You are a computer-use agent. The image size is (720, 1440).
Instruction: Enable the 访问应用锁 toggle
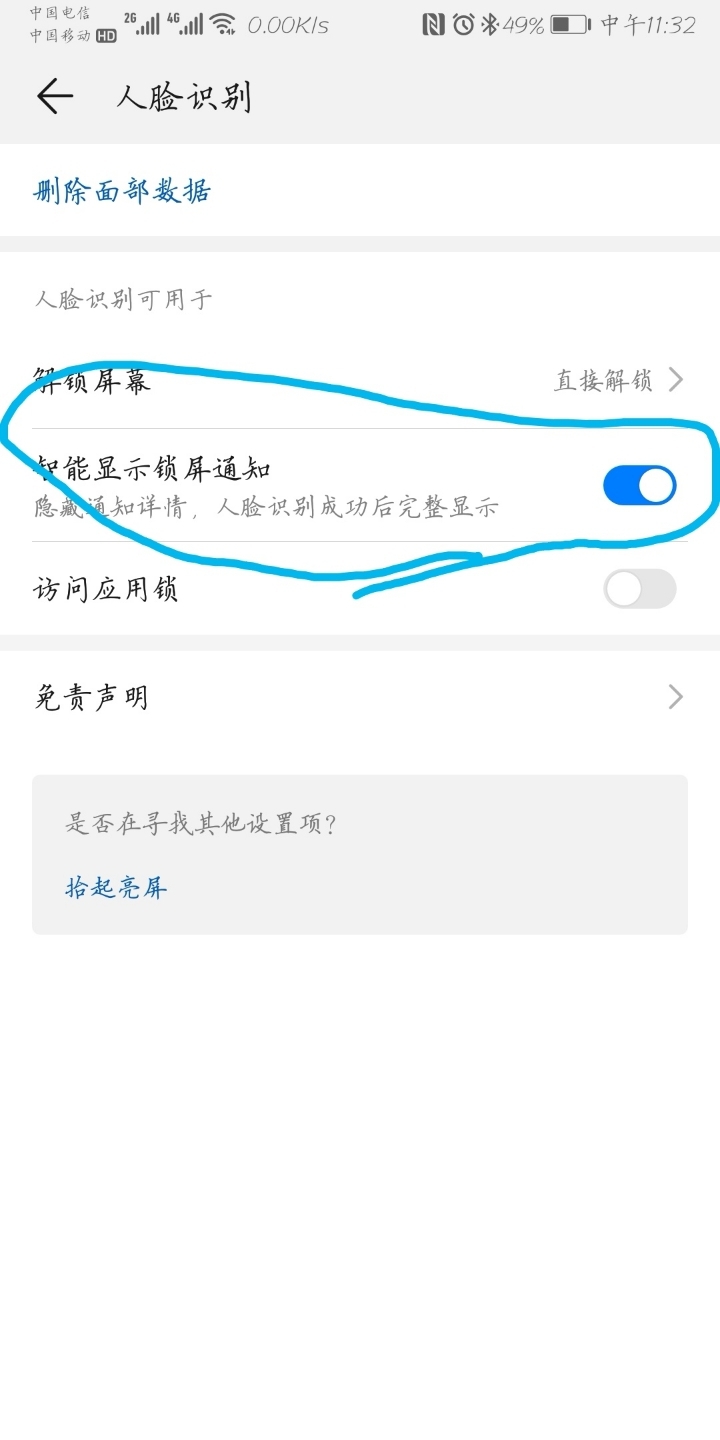coord(639,589)
